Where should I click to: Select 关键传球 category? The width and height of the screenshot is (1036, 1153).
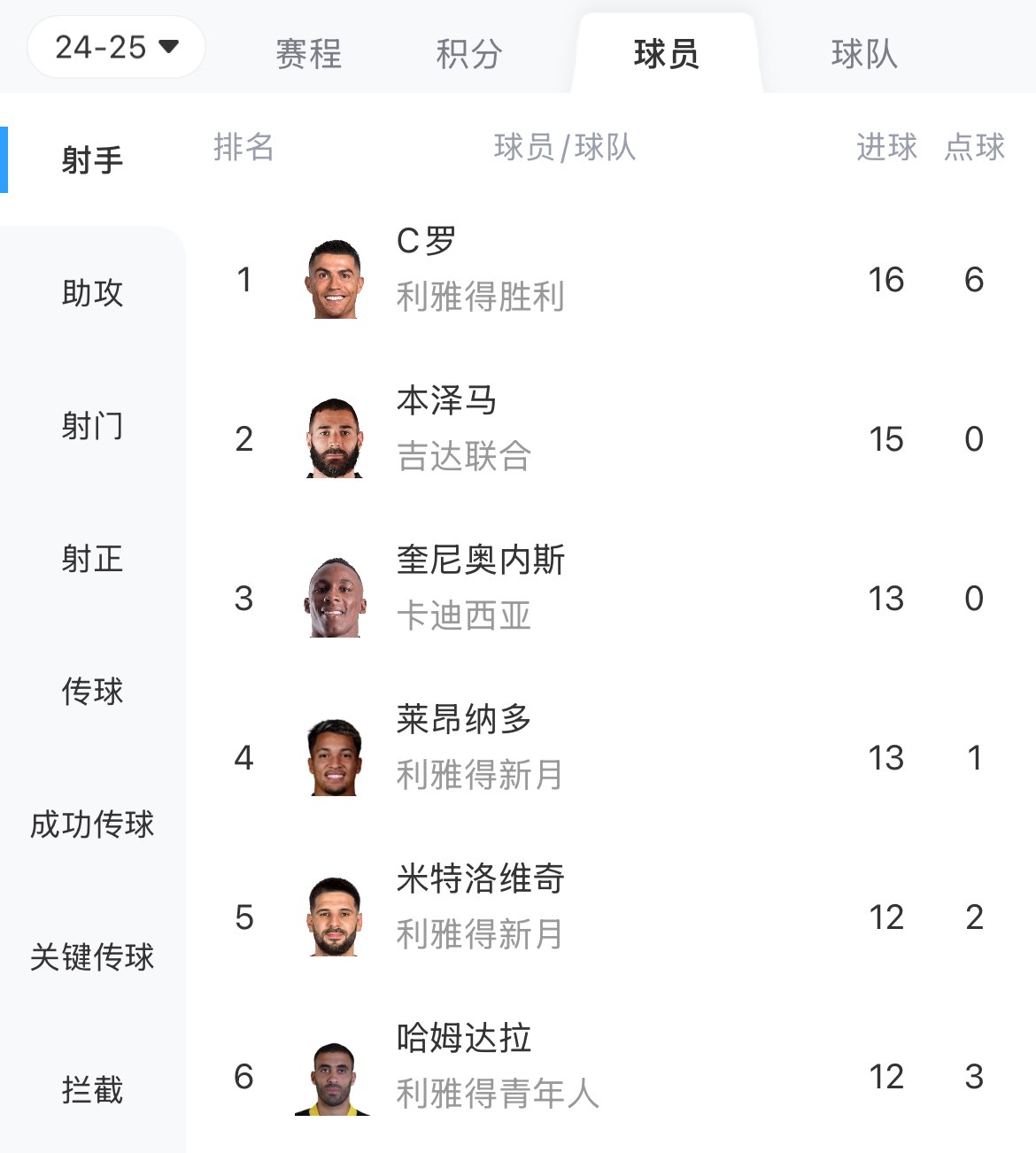click(x=92, y=957)
